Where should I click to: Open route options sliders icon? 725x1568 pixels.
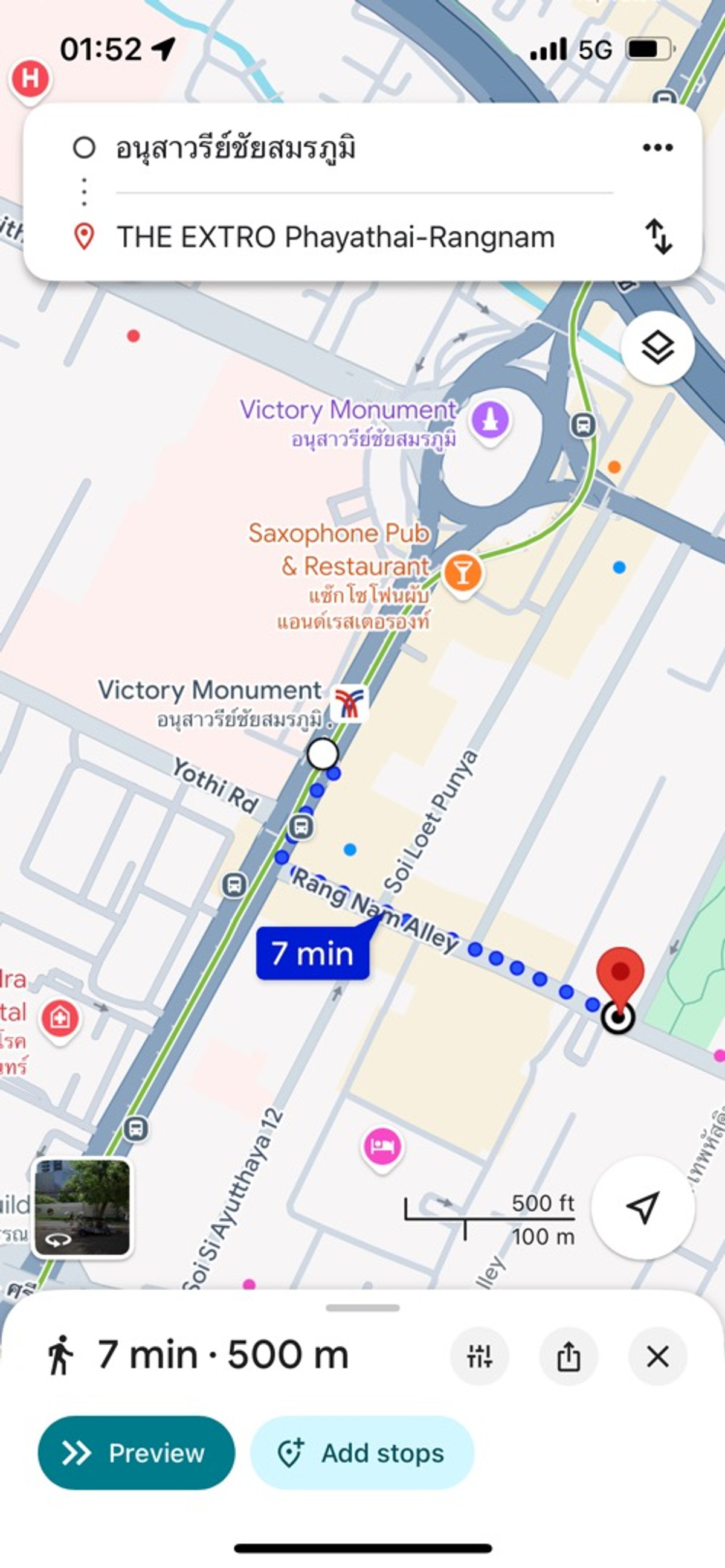[x=480, y=1356]
